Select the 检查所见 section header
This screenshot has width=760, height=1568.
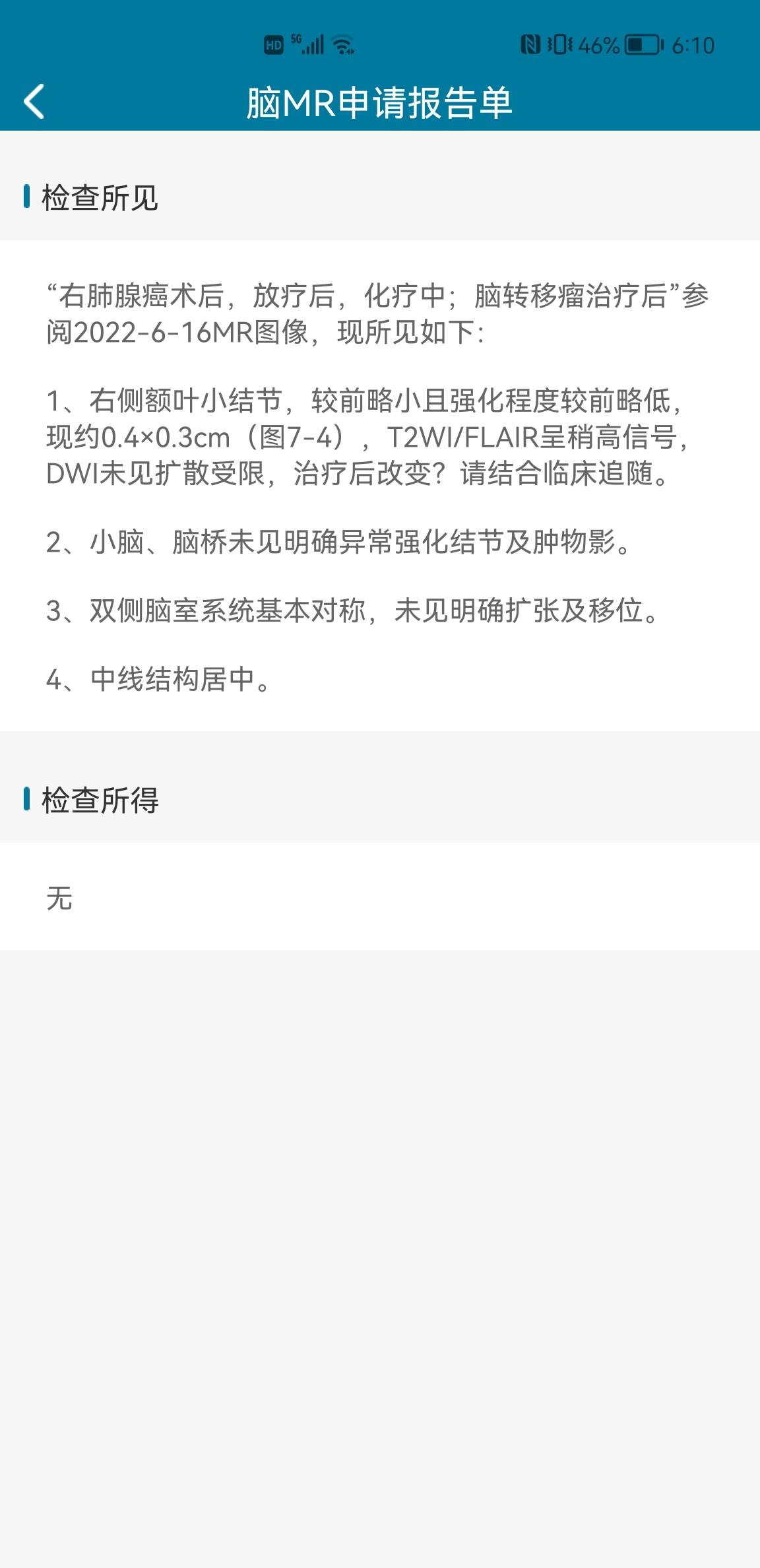[99, 196]
